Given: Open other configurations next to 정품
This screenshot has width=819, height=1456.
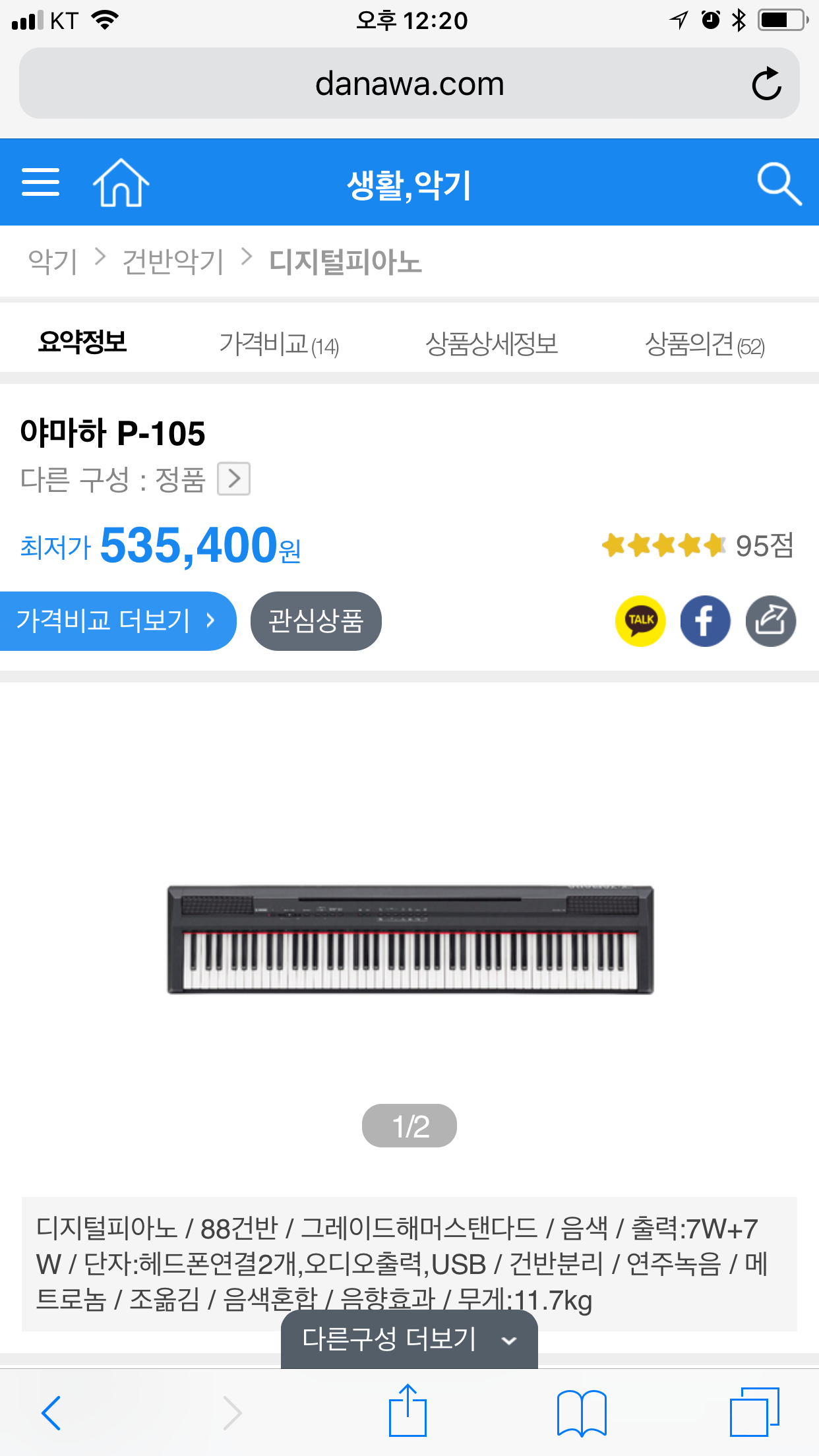Looking at the screenshot, I should (234, 479).
